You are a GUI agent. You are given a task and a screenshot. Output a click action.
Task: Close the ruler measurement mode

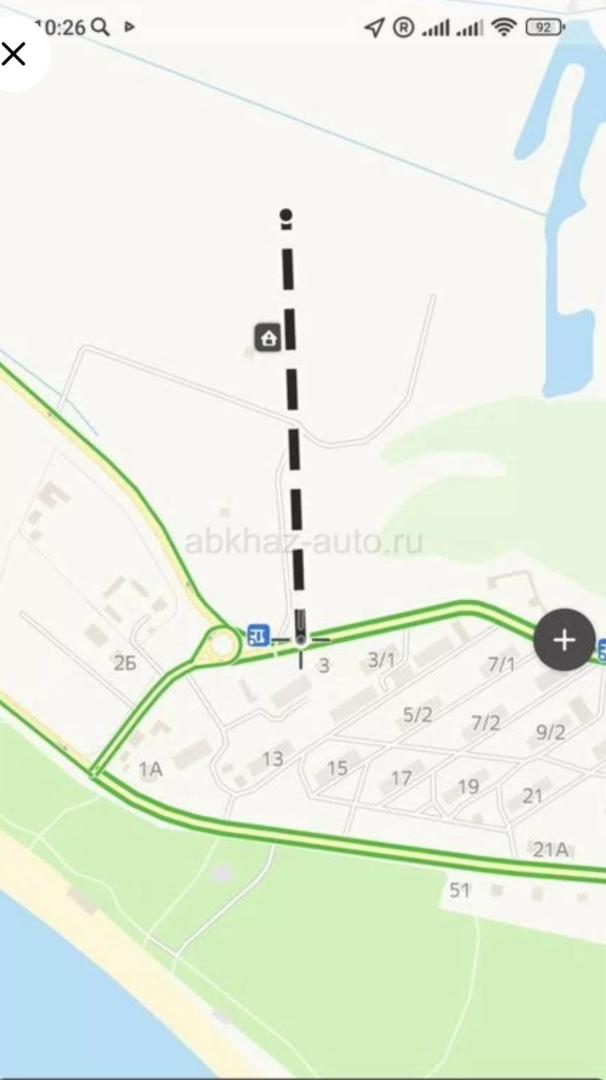tap(14, 54)
